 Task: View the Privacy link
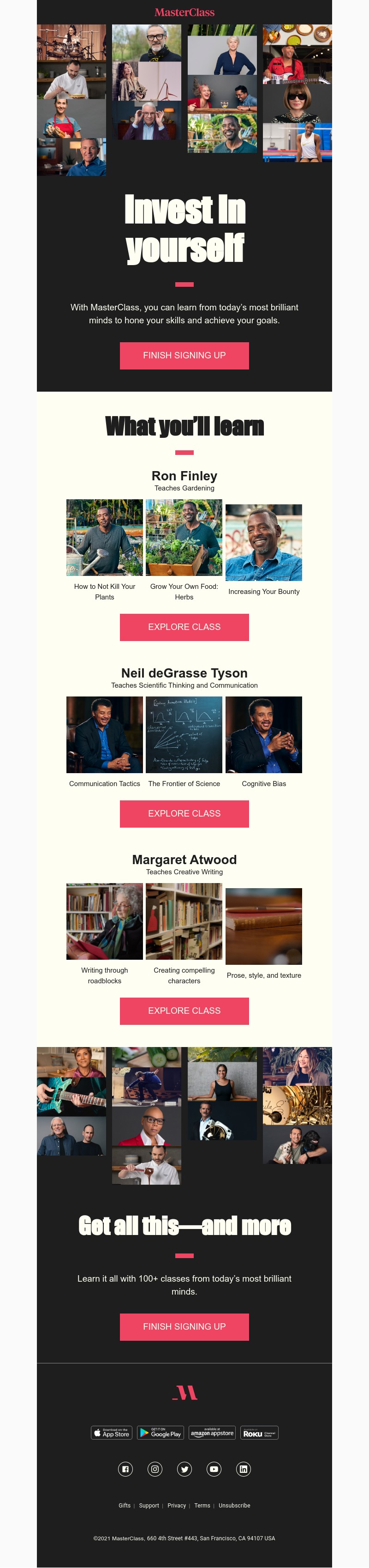[x=177, y=1505]
